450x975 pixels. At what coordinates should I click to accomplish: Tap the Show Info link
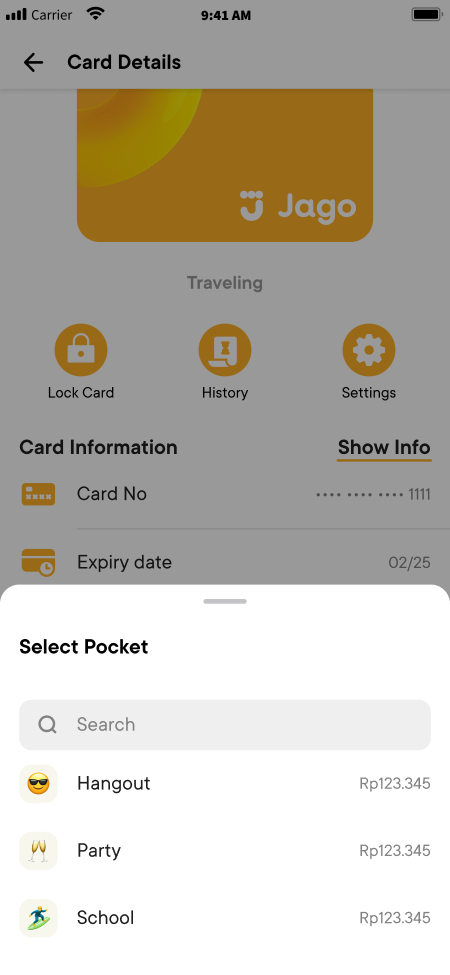(x=384, y=448)
